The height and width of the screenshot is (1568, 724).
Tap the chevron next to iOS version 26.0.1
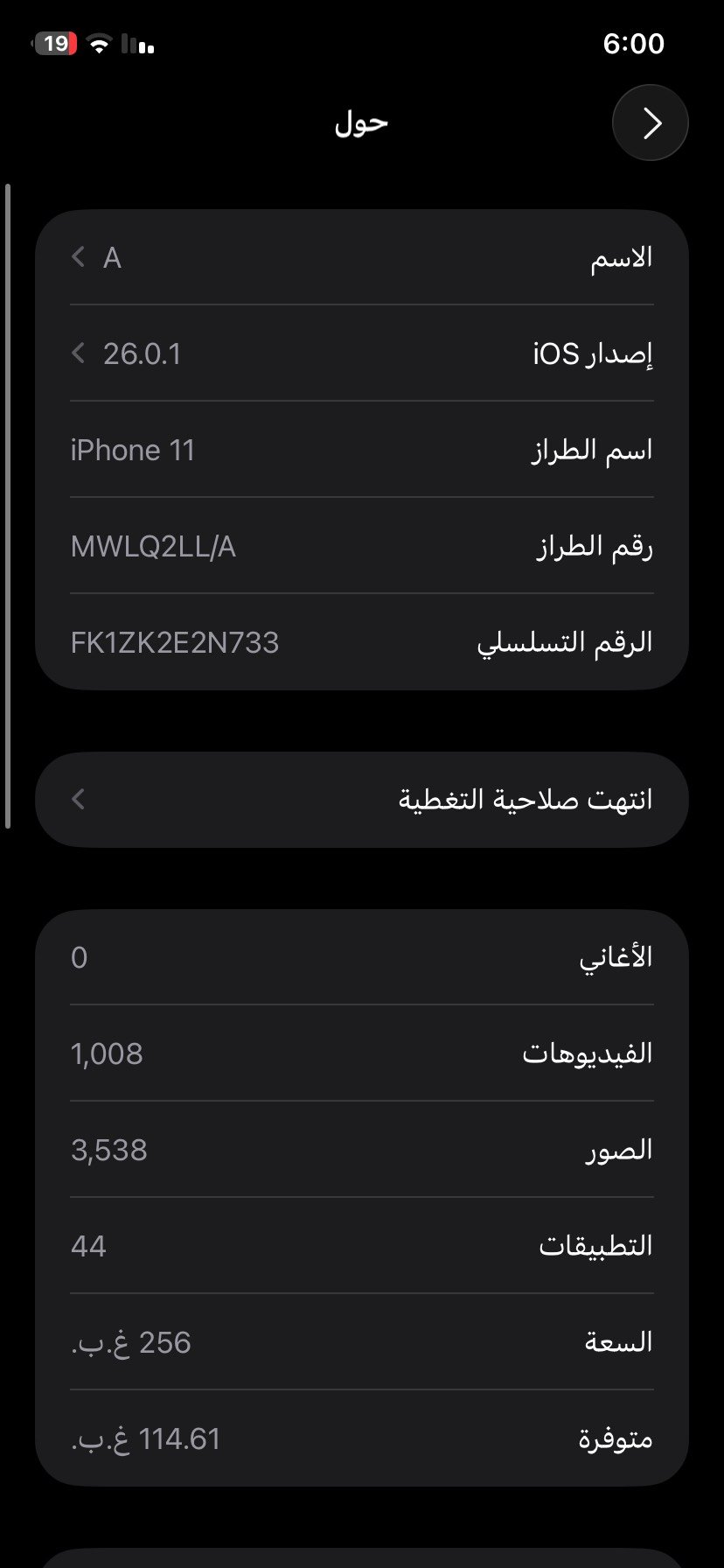[x=78, y=353]
